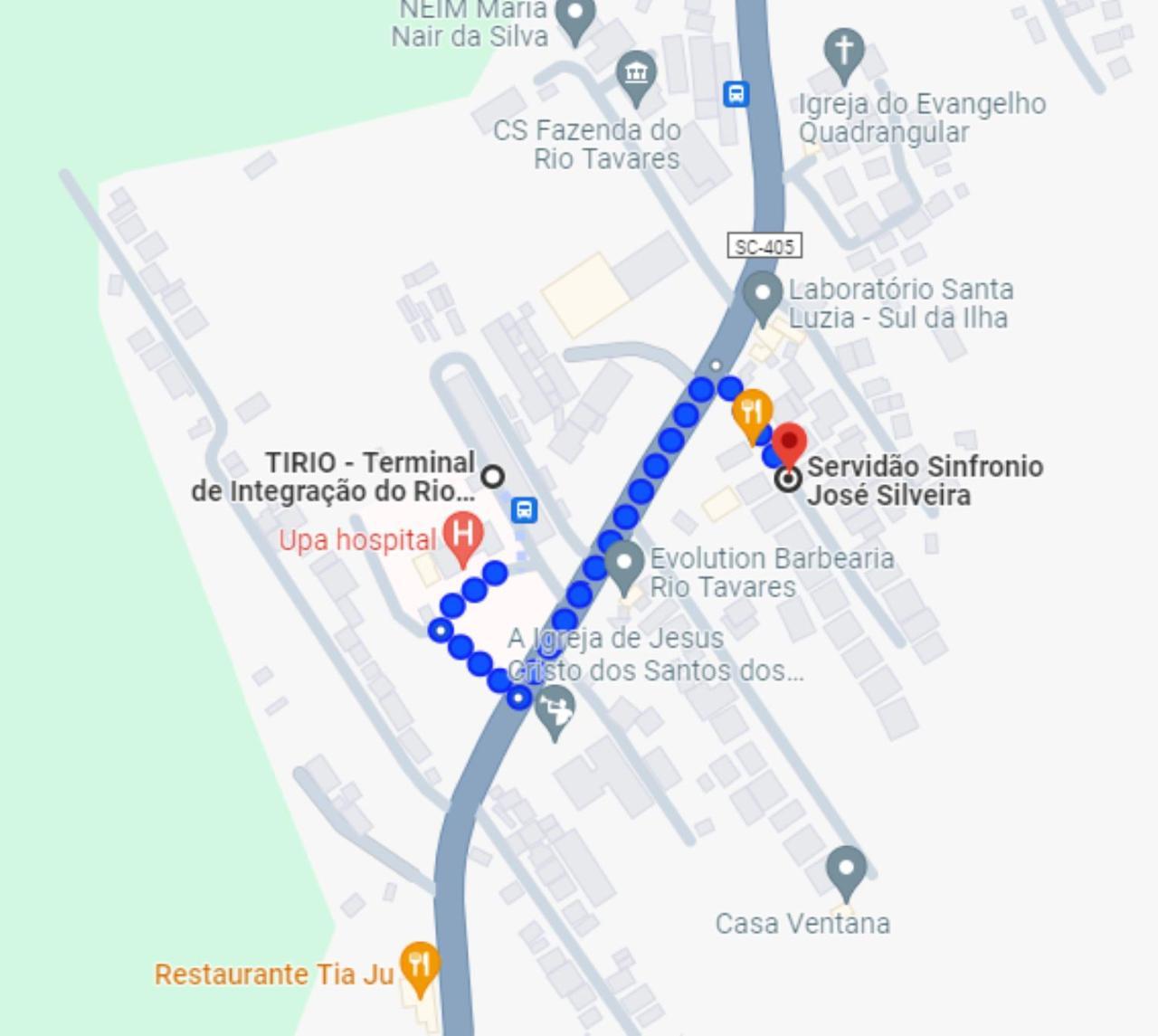Tap the red destination pin at Servidão Sinfronio
The height and width of the screenshot is (1036, 1158).
click(x=790, y=442)
